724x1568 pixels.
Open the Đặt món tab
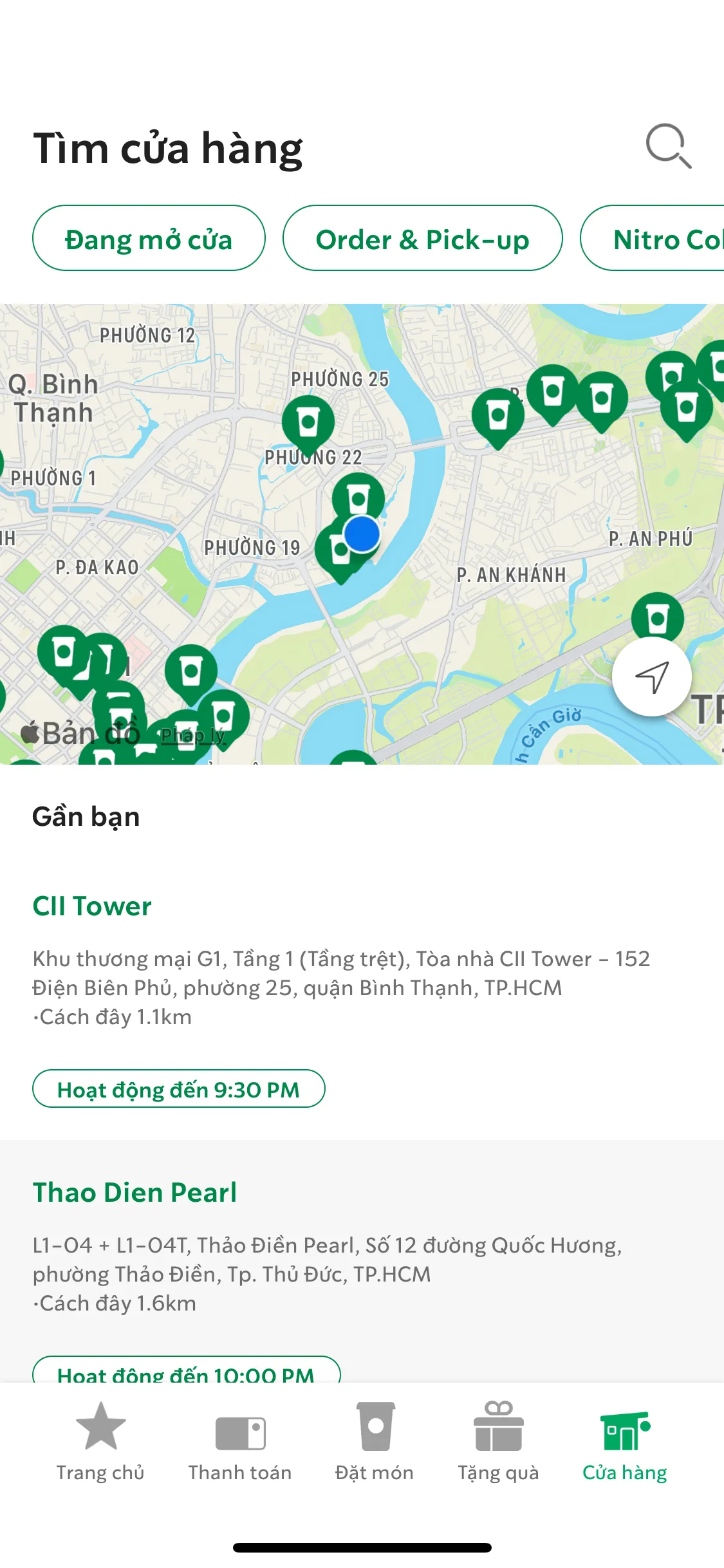pos(375,1442)
